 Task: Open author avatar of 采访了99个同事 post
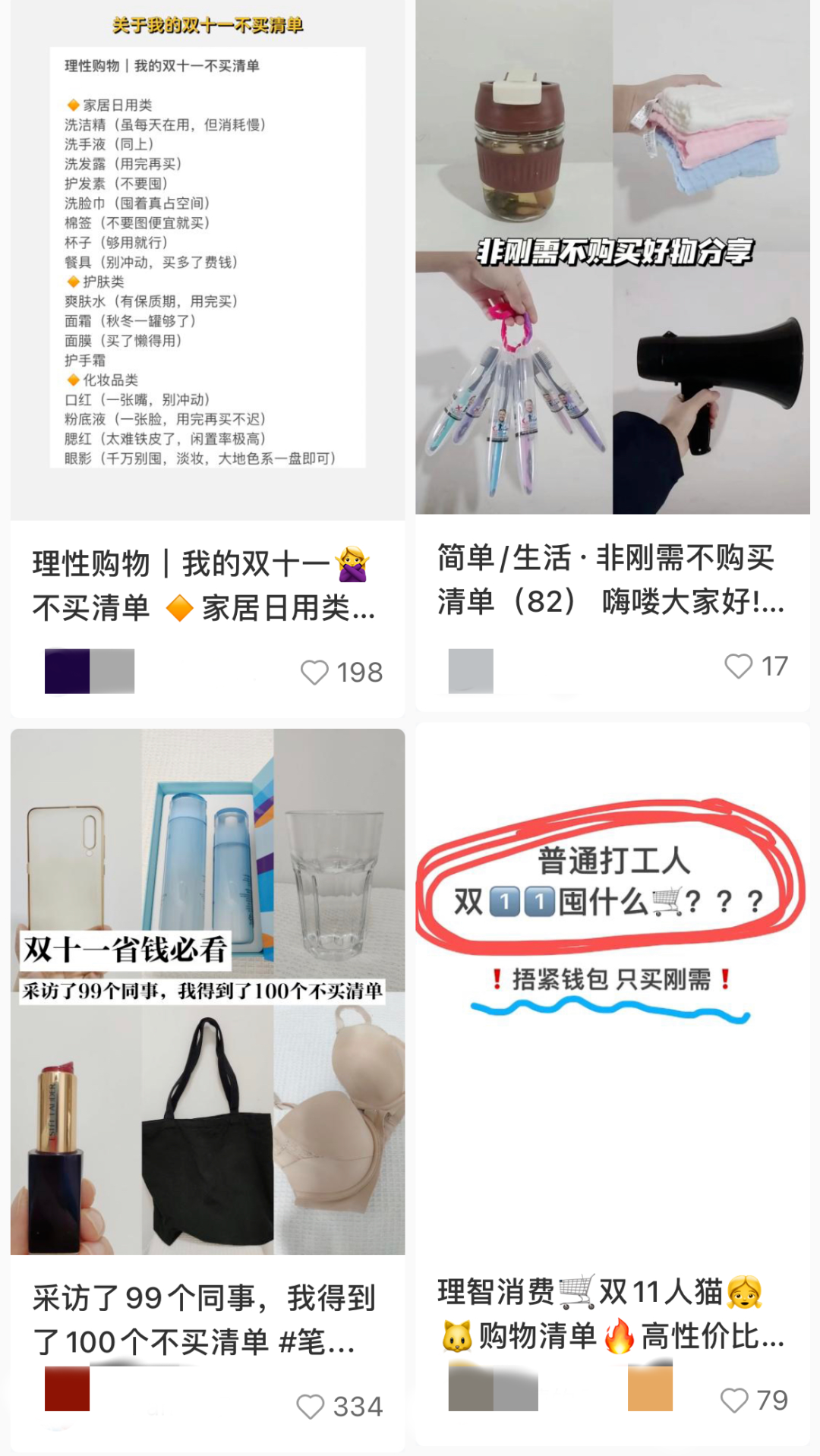pos(68,1389)
